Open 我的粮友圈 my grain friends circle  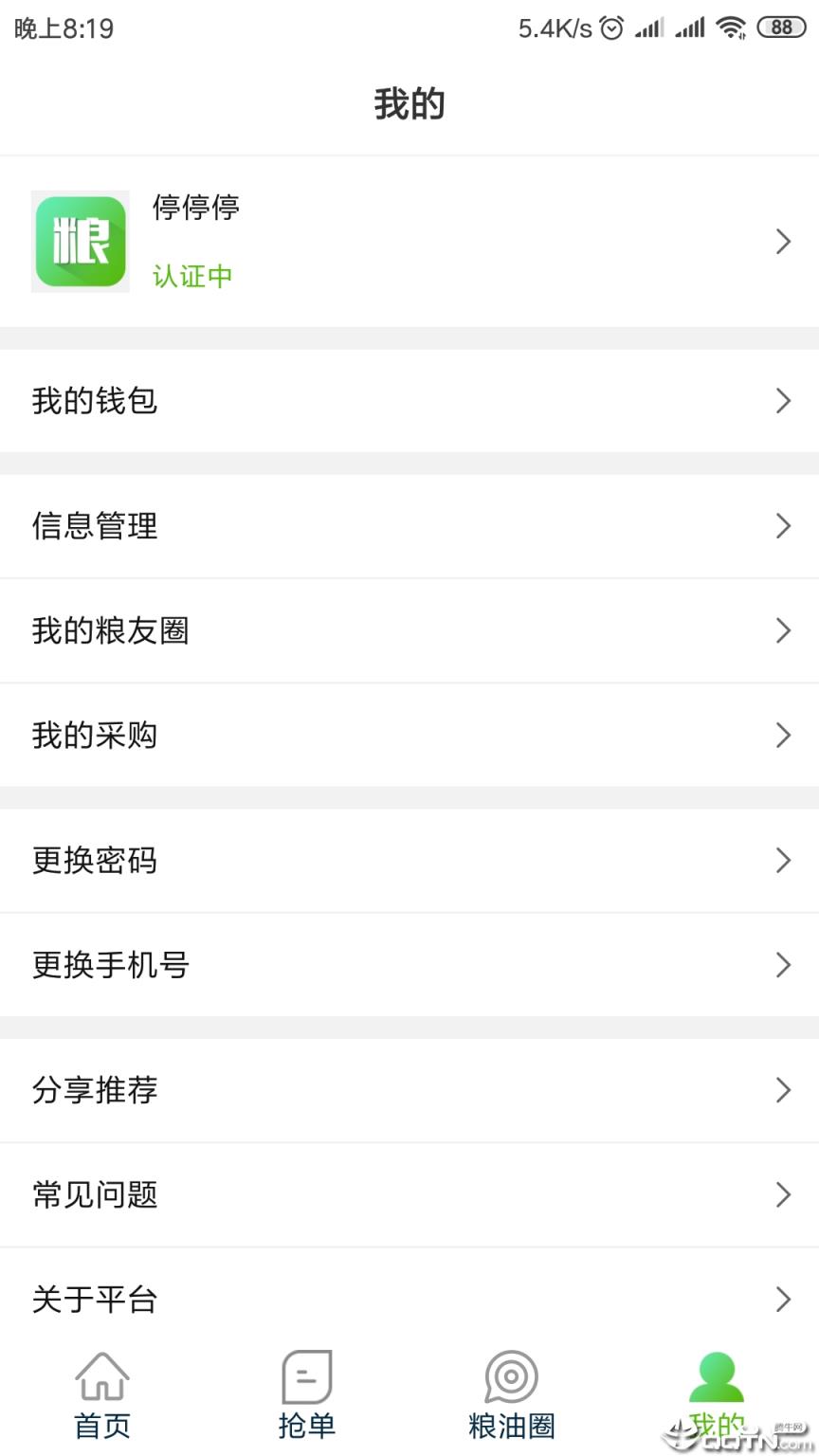tap(408, 630)
